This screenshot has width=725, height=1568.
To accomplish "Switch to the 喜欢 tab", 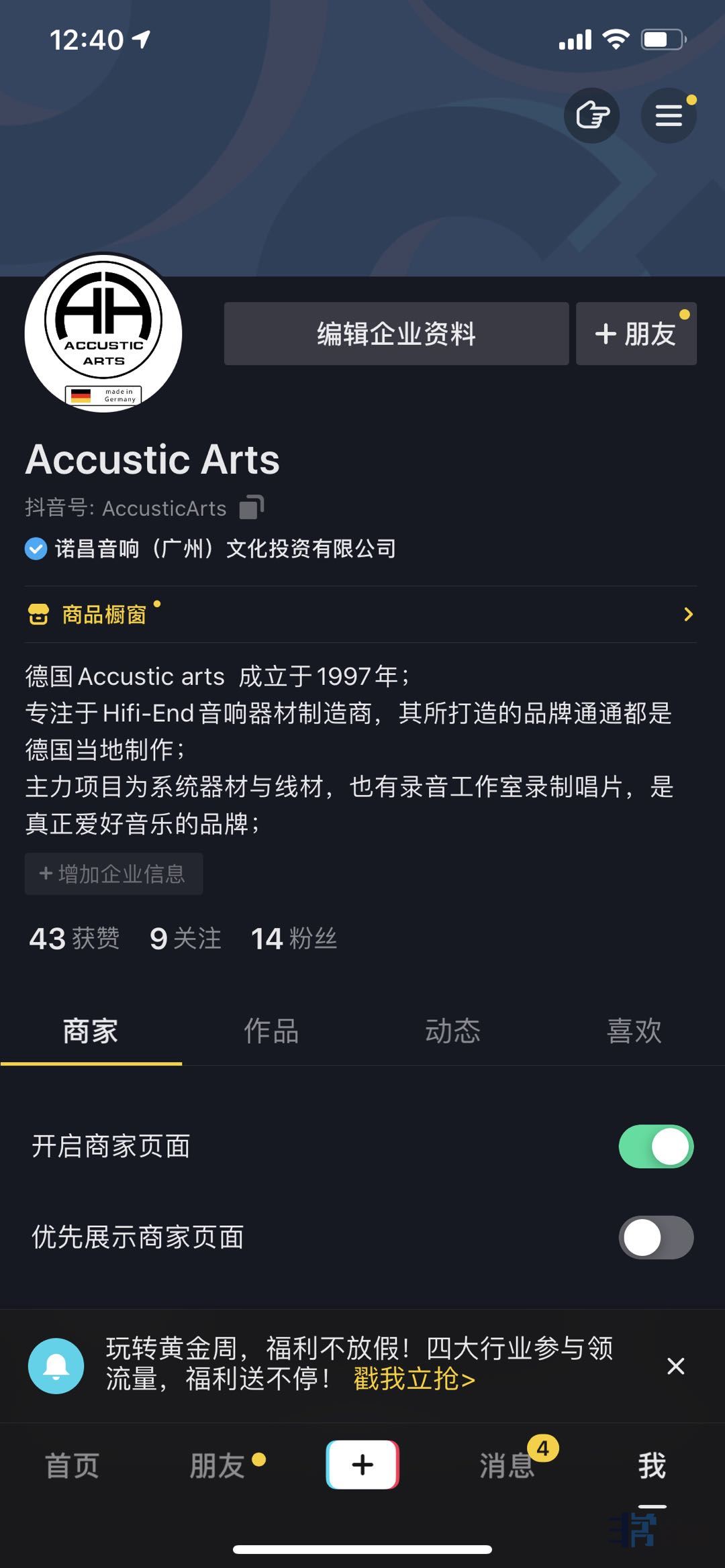I will (634, 1031).
